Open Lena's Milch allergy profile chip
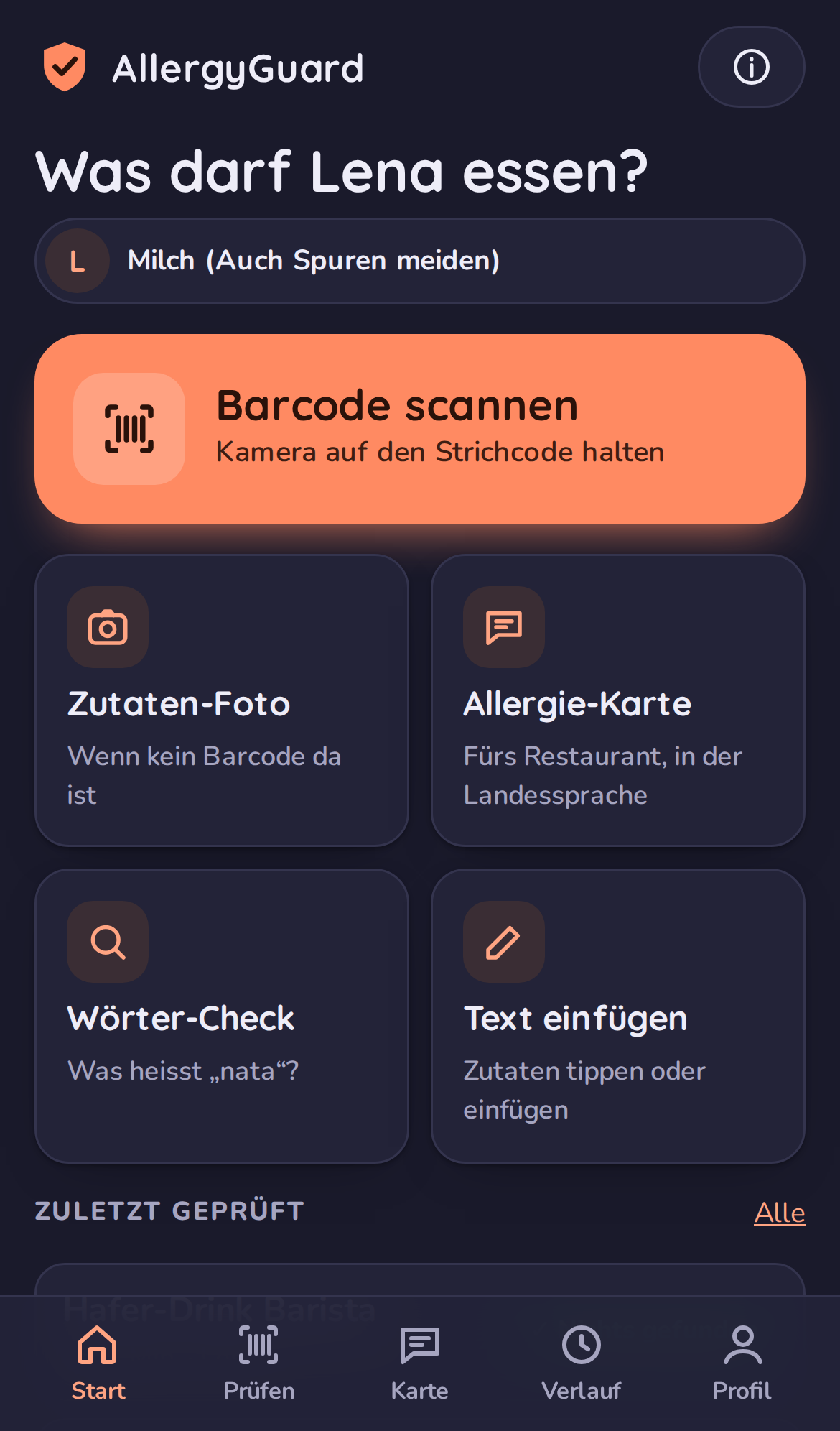Screen dimensions: 840x1431 tap(420, 261)
